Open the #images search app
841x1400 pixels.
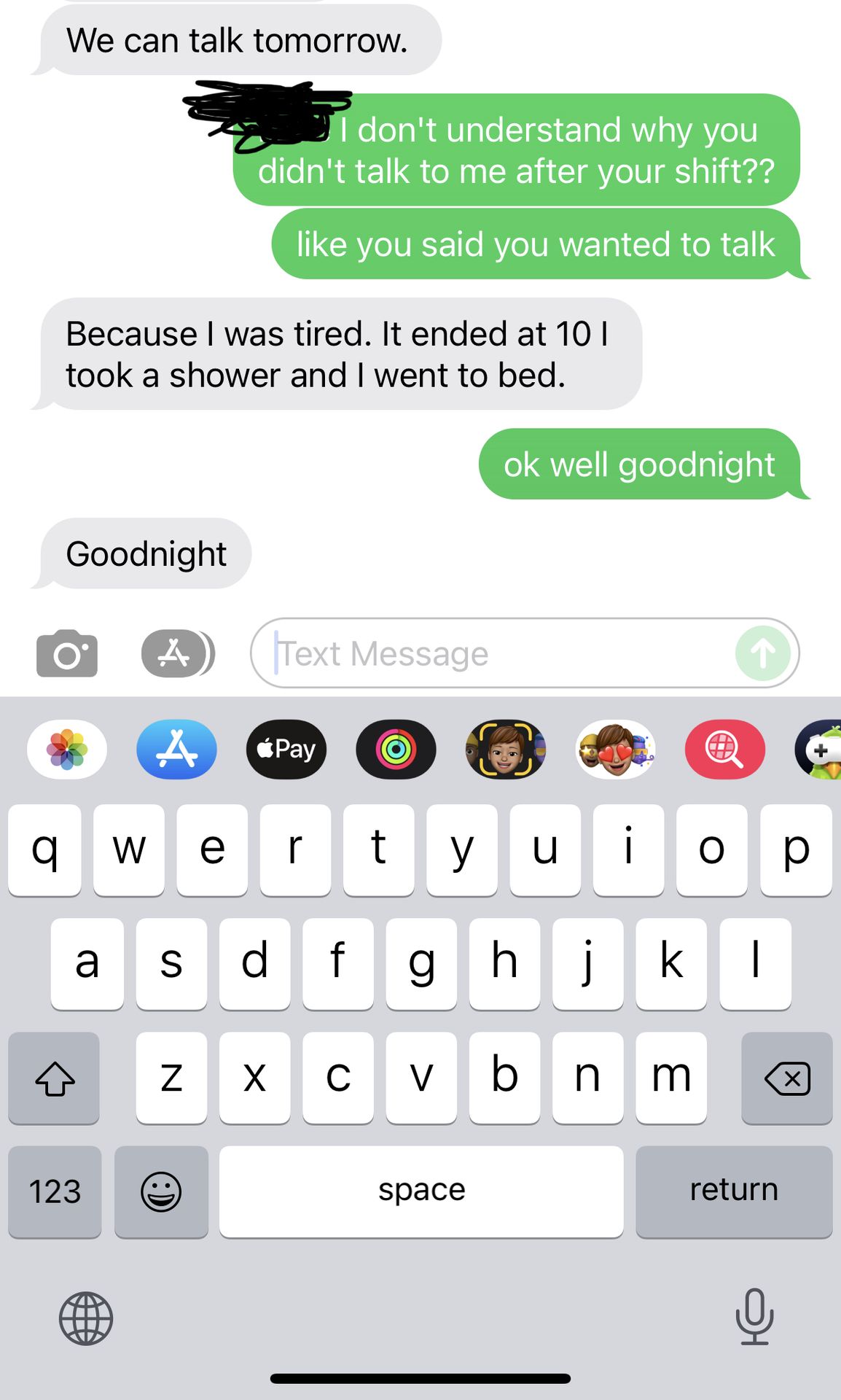725,750
